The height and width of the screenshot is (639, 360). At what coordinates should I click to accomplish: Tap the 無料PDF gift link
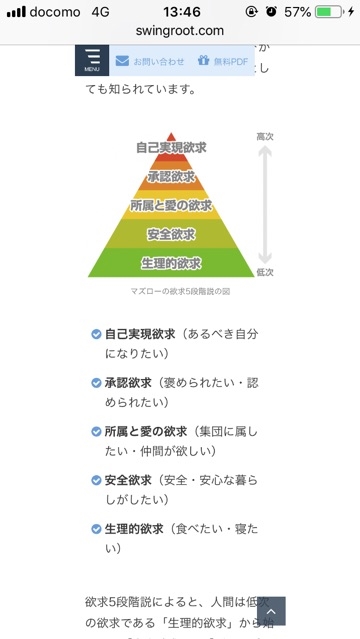pos(223,61)
